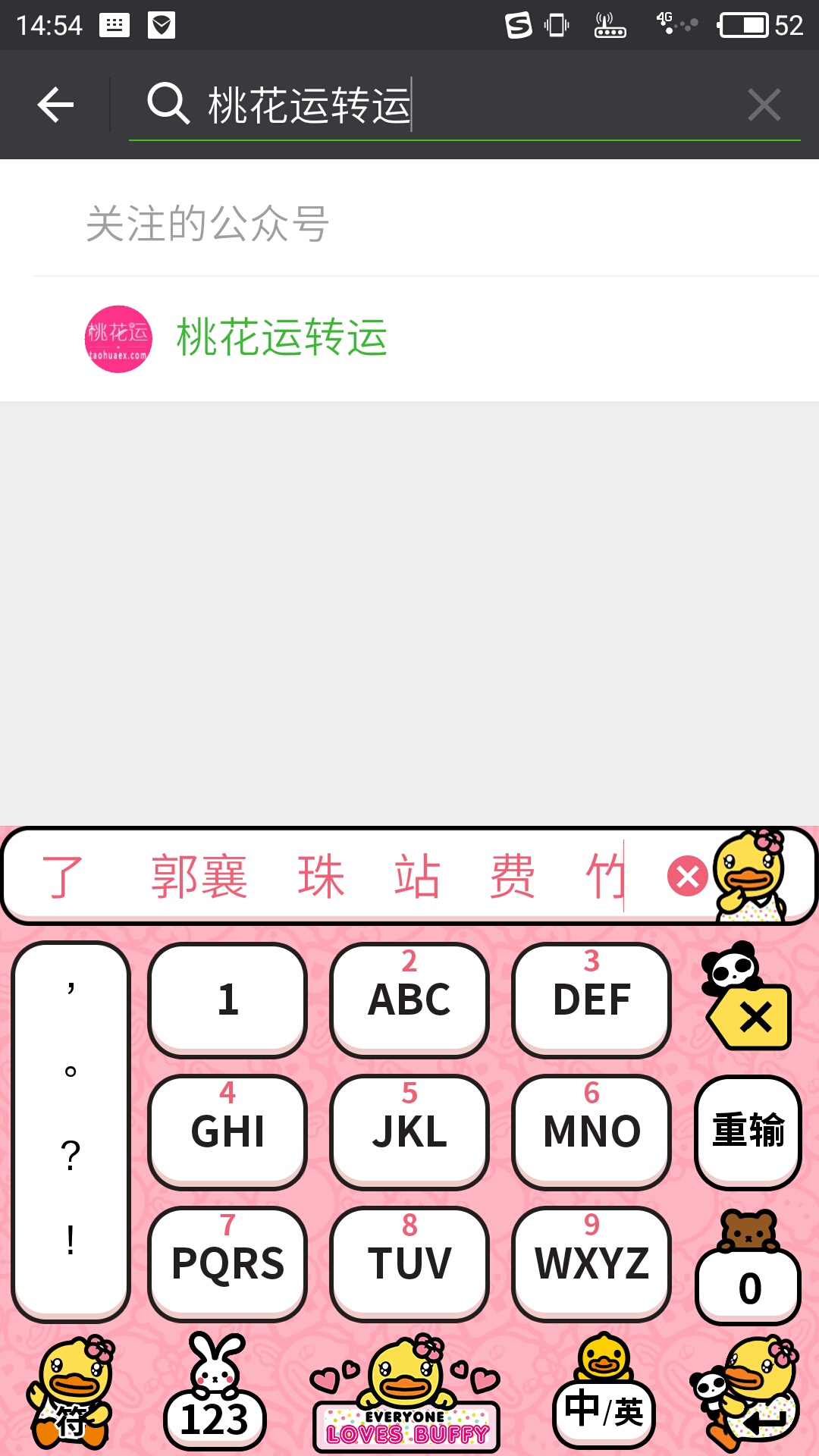Tap the 重输 re-enter key
The image size is (819, 1456).
(748, 1131)
